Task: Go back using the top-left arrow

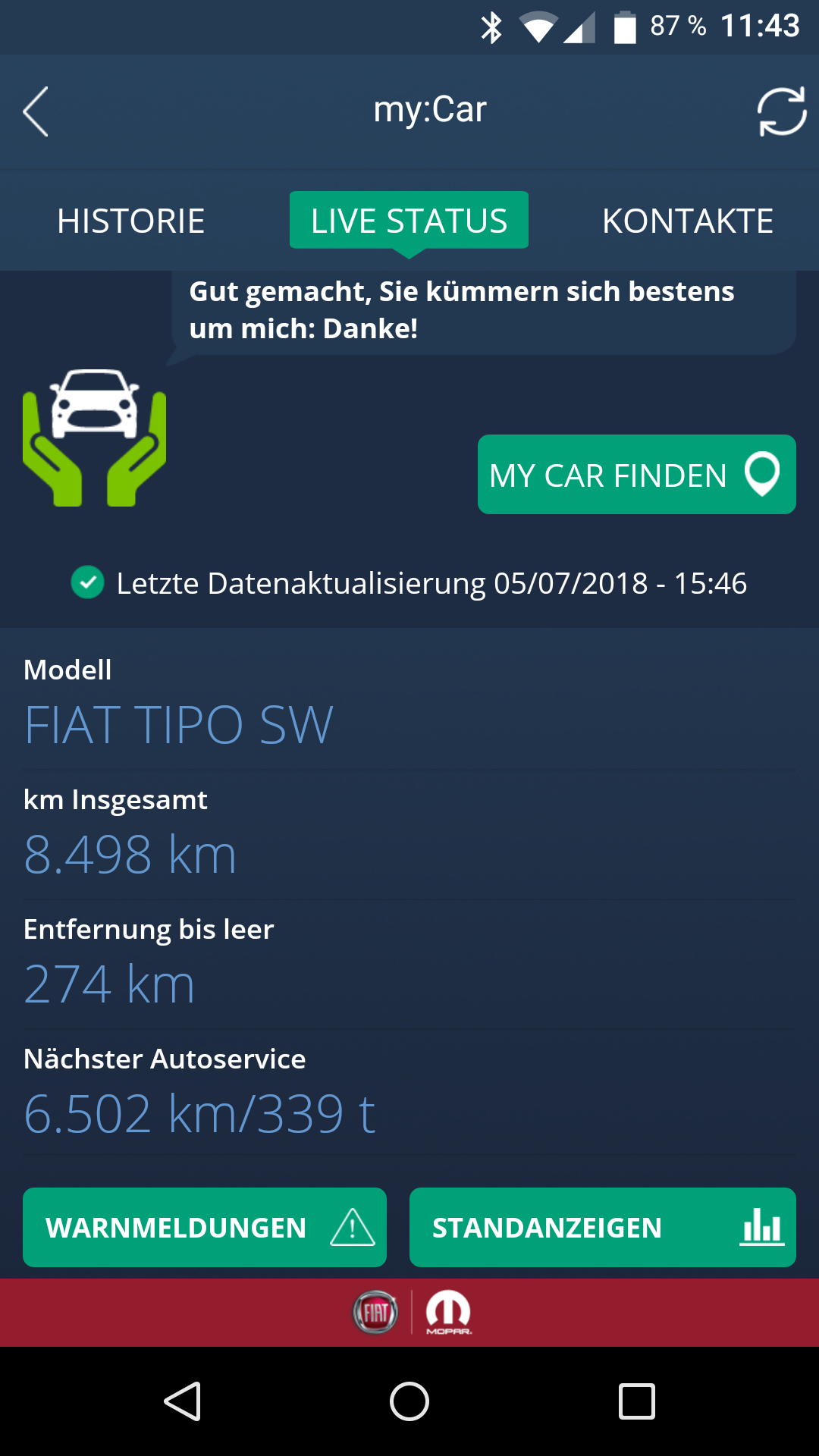Action: pyautogui.click(x=36, y=111)
